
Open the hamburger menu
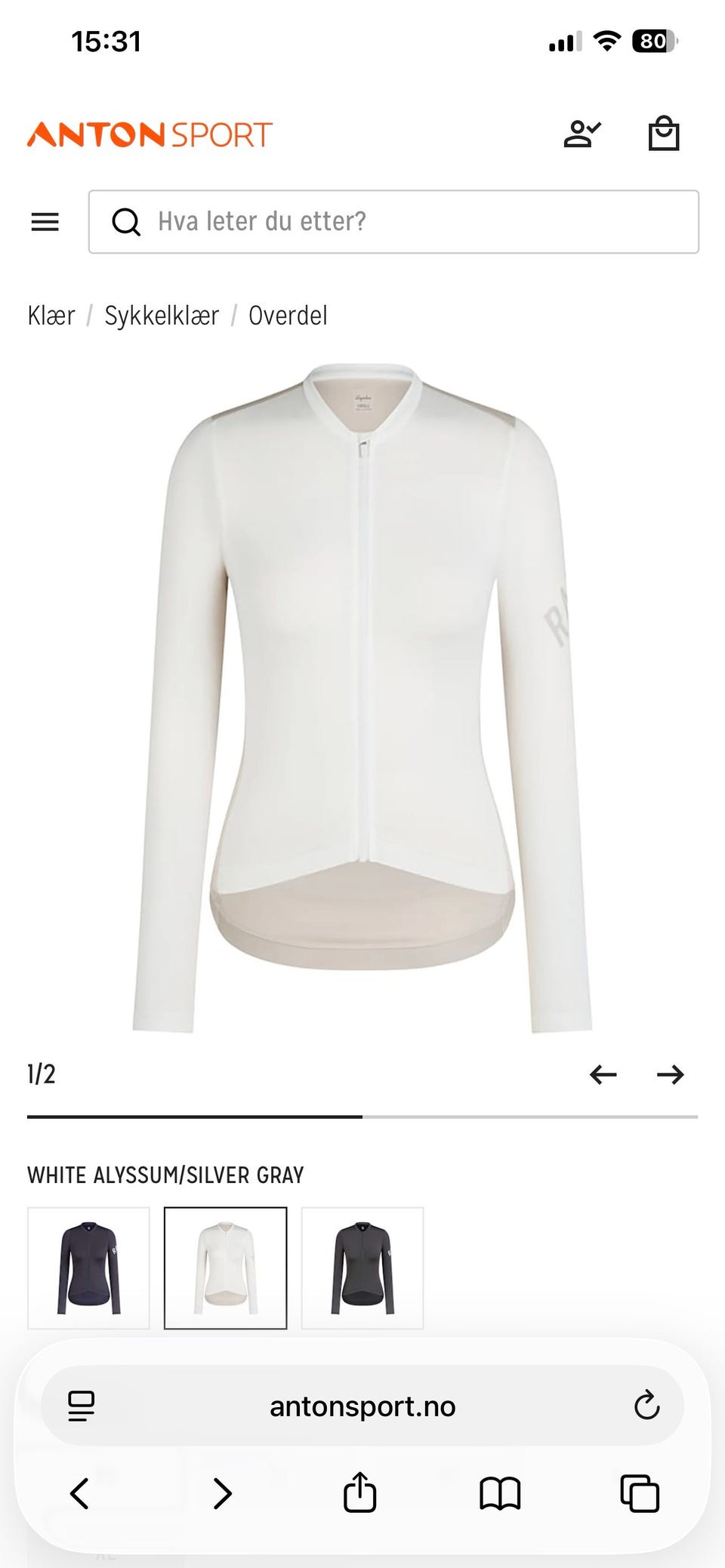(x=45, y=222)
